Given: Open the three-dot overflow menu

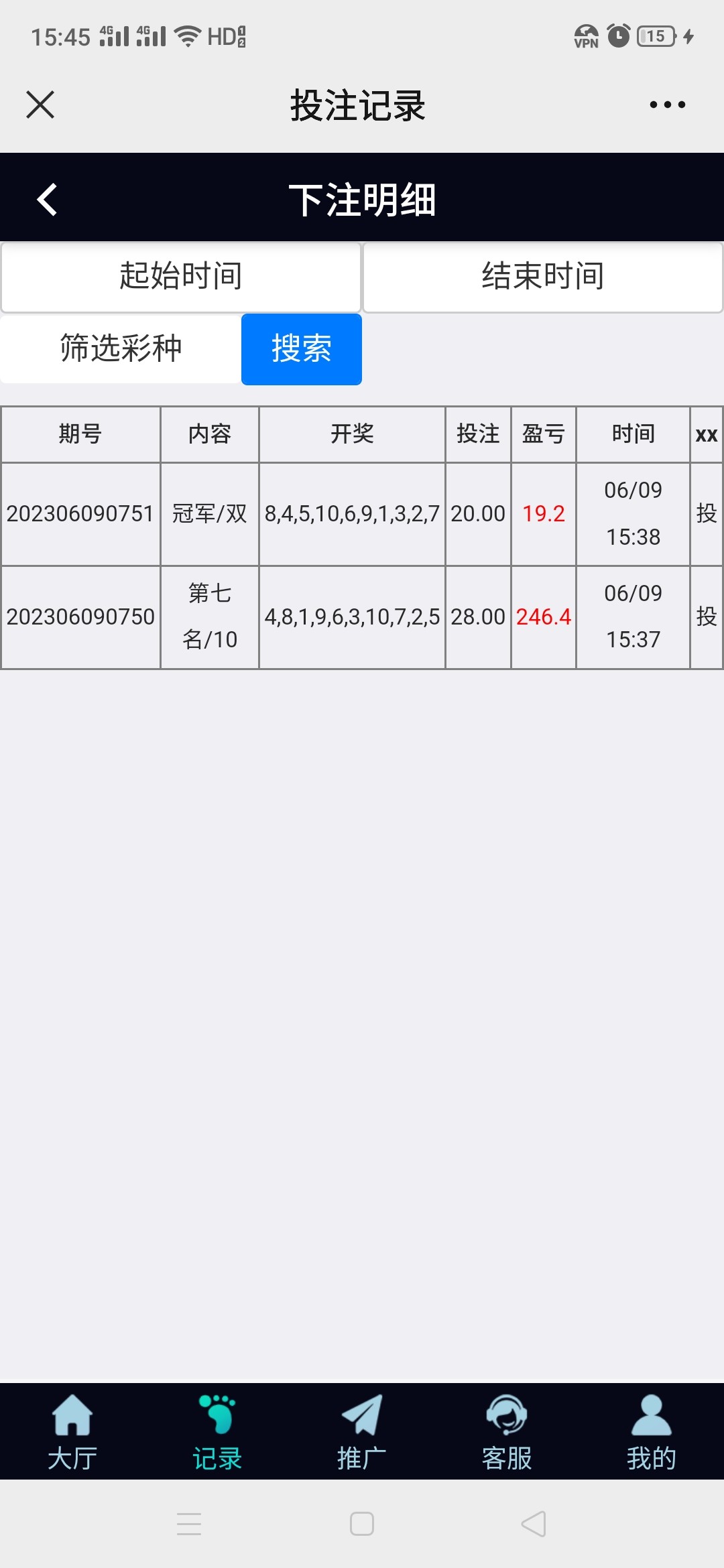Looking at the screenshot, I should [667, 105].
